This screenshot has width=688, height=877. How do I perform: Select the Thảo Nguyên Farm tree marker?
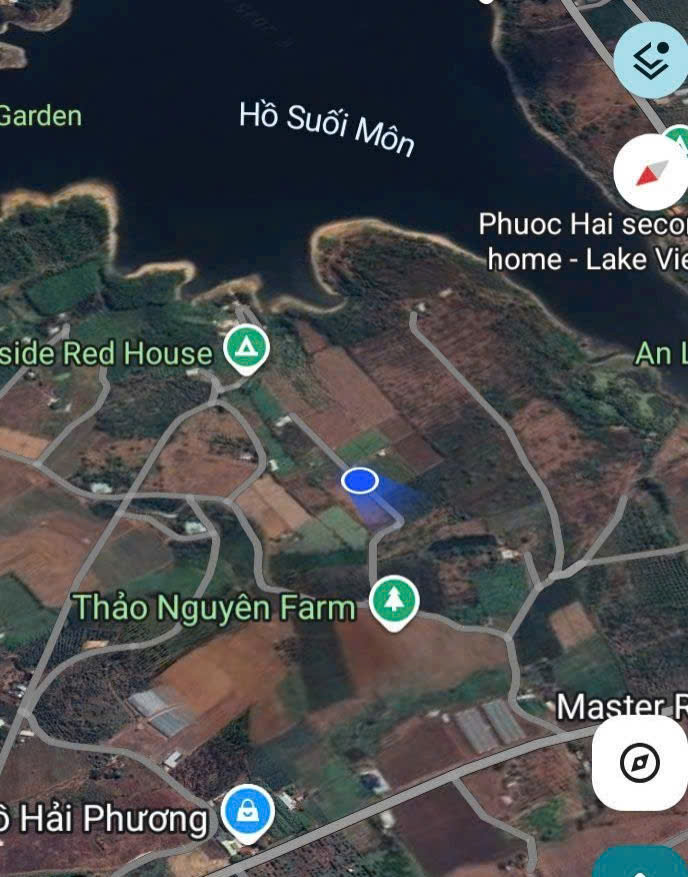pyautogui.click(x=394, y=601)
